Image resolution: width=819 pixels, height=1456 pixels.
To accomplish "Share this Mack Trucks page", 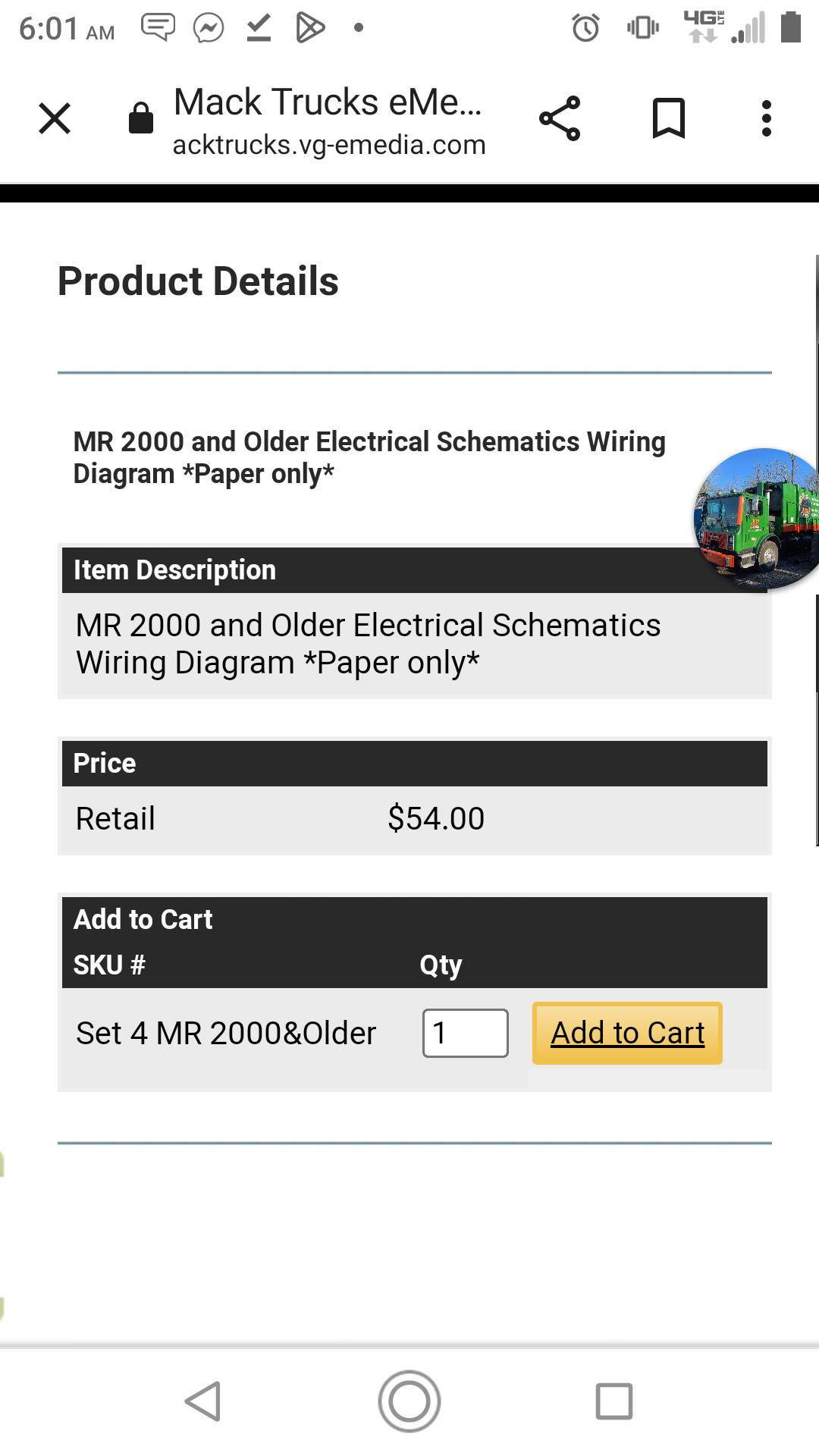I will 560,118.
